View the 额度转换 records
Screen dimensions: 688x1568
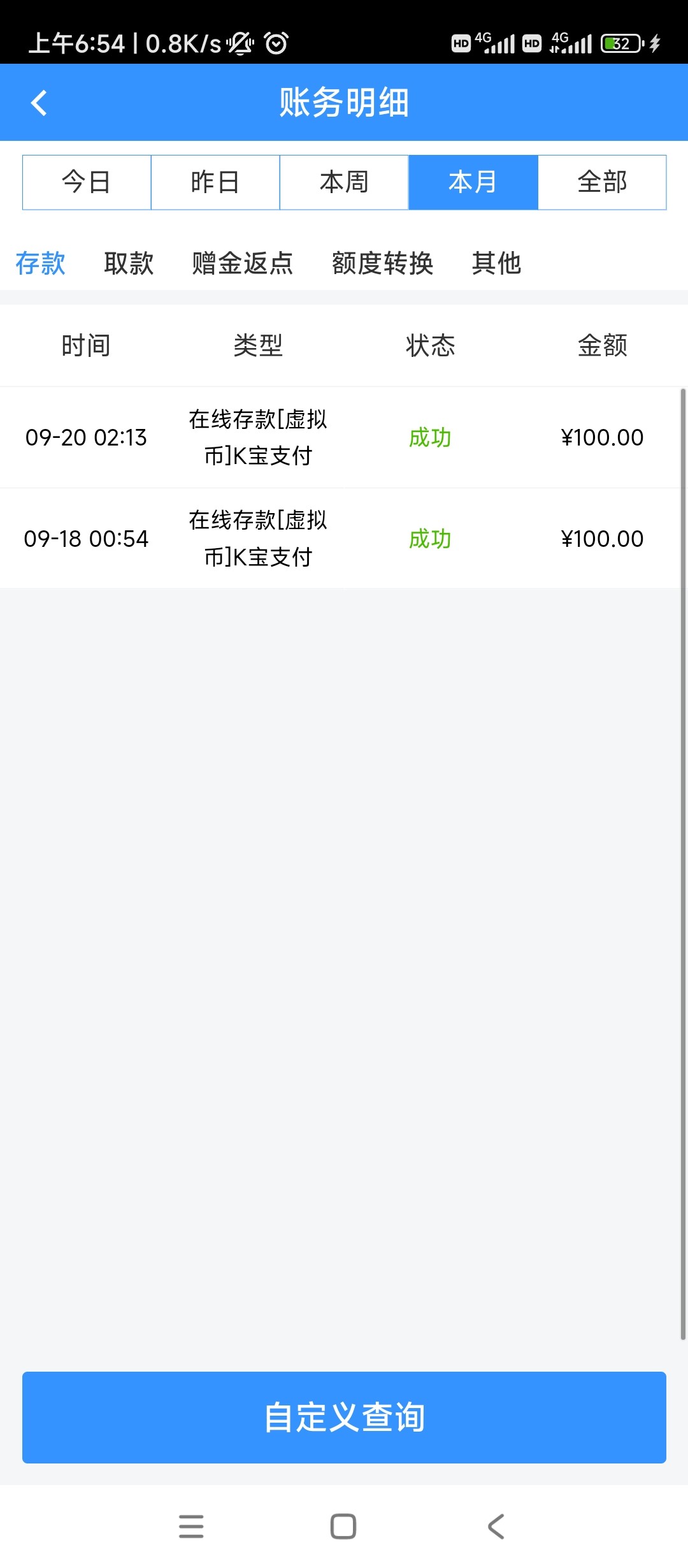(x=382, y=263)
